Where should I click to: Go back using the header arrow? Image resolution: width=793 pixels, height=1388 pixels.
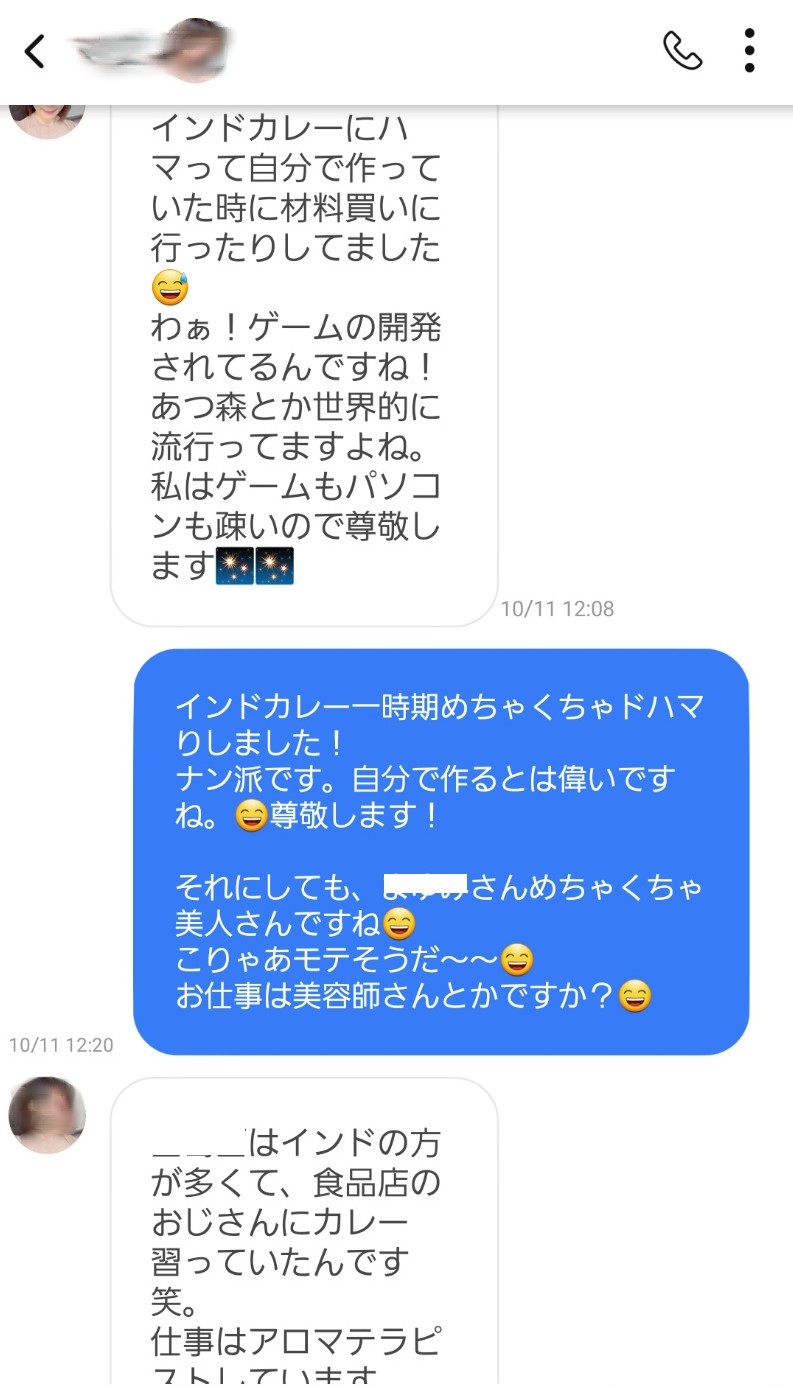point(35,51)
